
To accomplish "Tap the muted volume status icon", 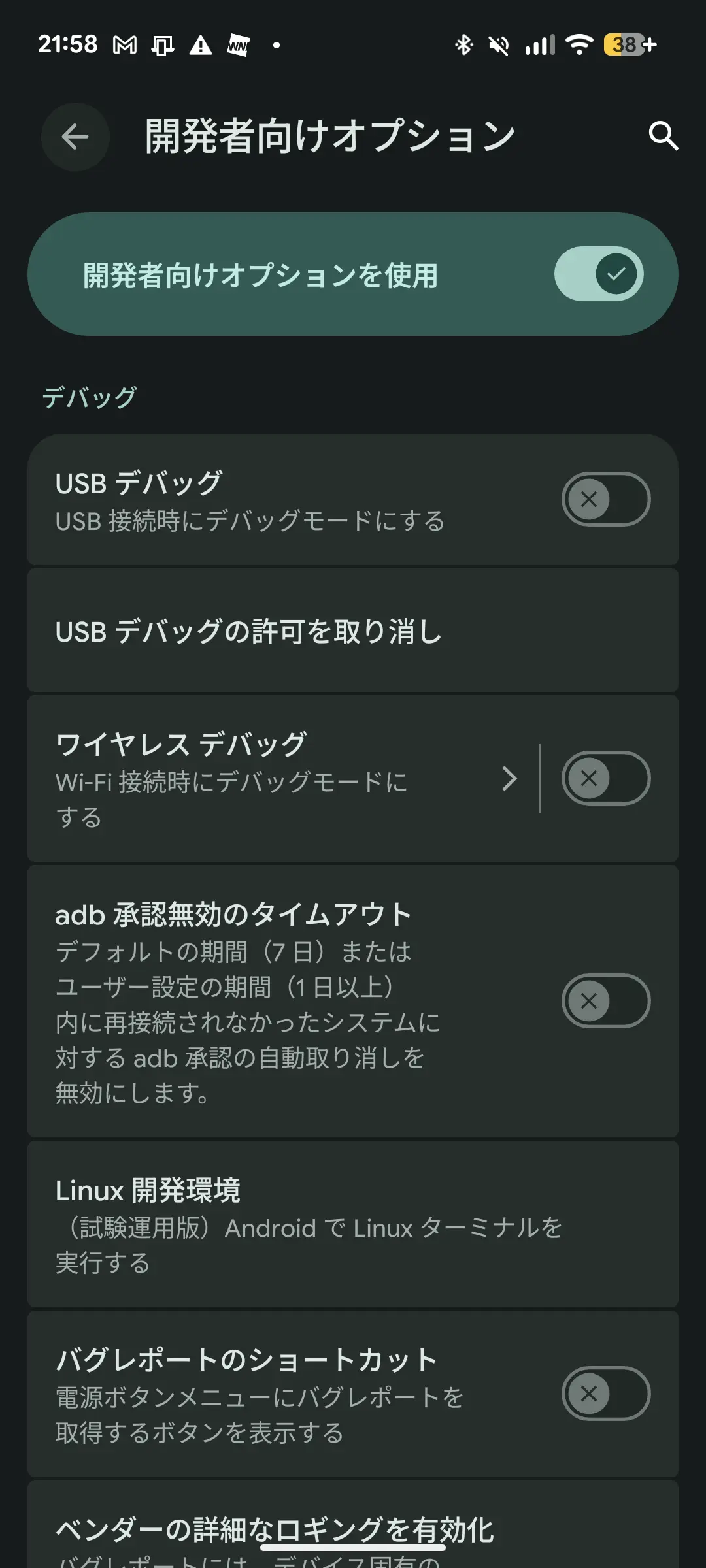I will pyautogui.click(x=499, y=44).
